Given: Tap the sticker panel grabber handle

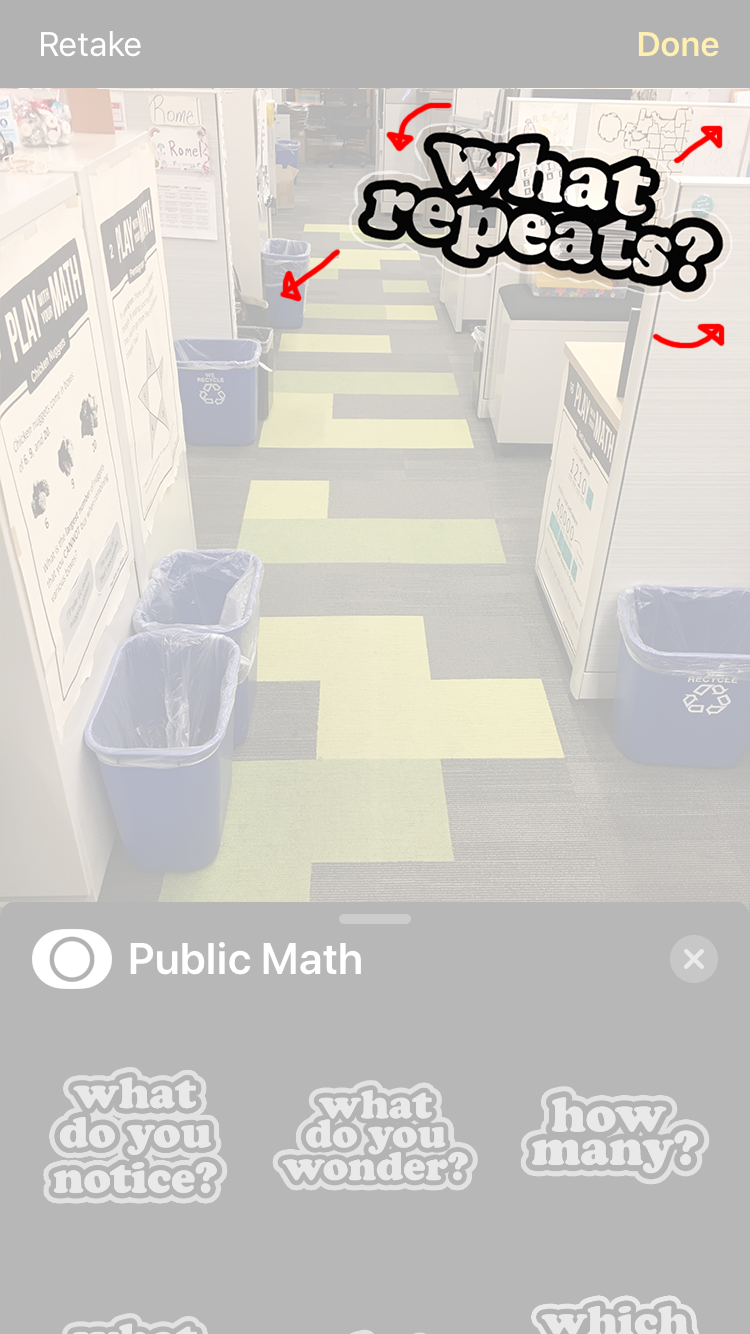Looking at the screenshot, I should tap(375, 919).
